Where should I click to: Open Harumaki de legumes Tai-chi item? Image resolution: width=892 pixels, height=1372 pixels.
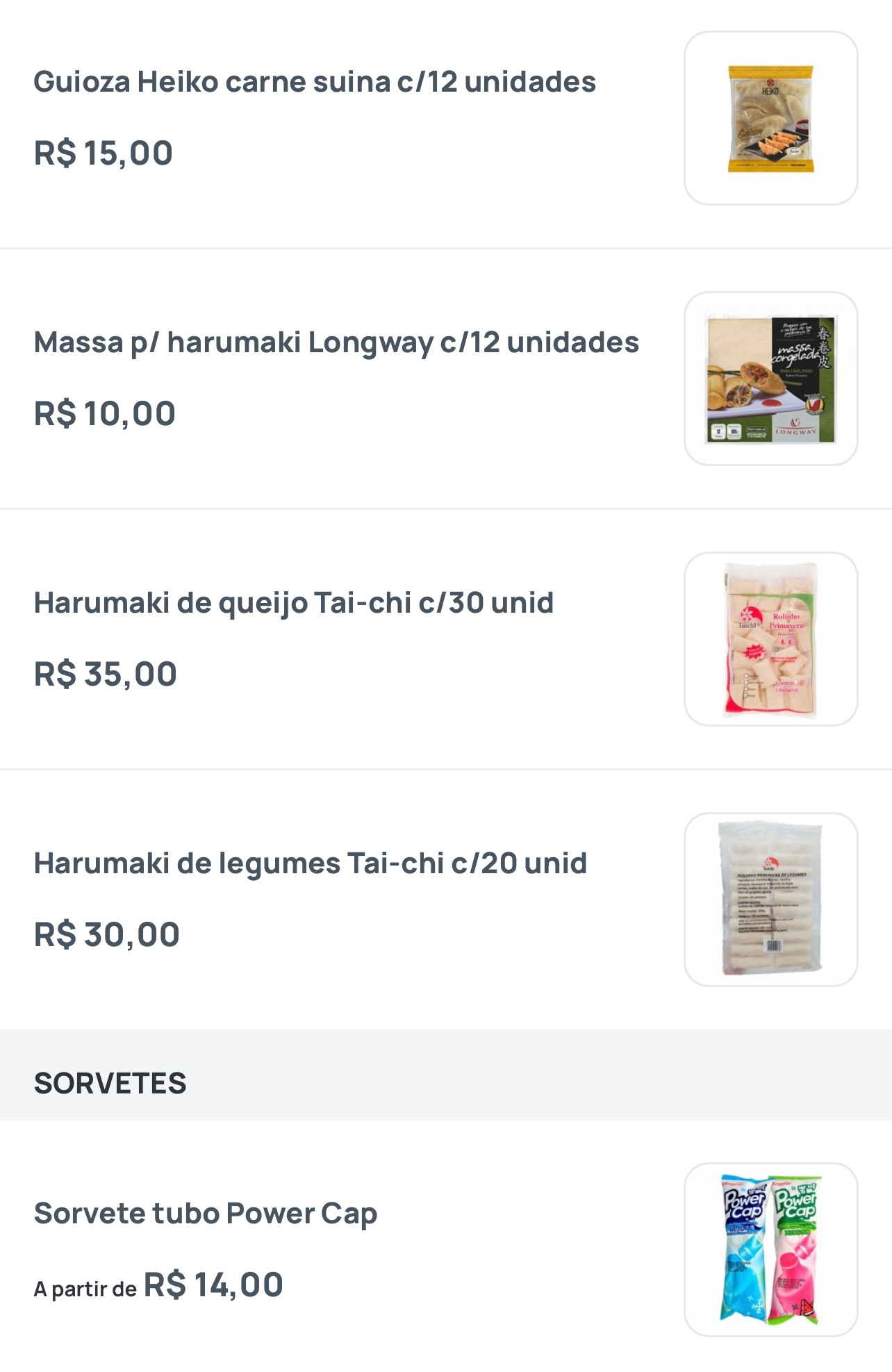click(x=311, y=863)
